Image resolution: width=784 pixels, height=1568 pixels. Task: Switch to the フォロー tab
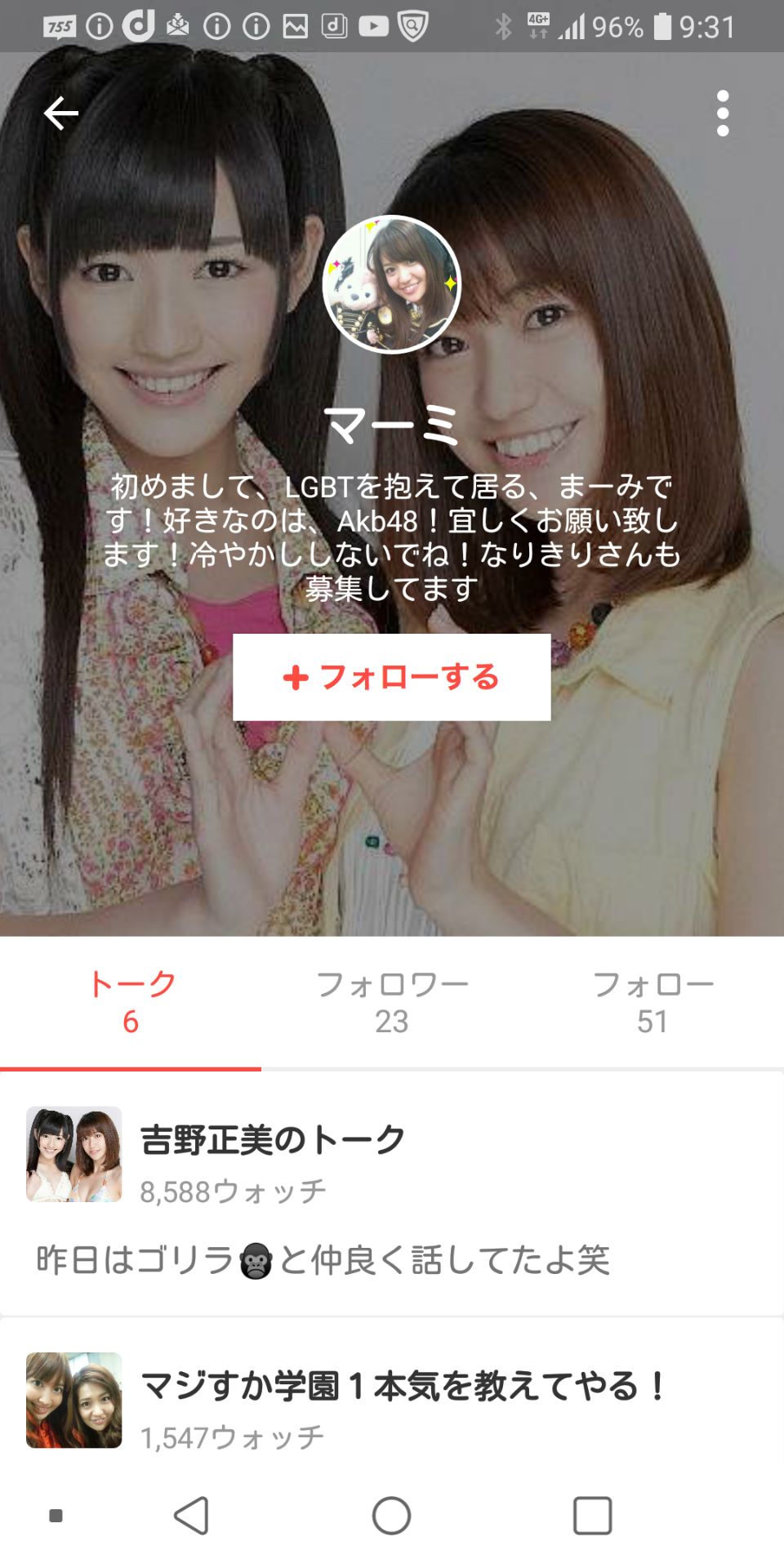(653, 1002)
